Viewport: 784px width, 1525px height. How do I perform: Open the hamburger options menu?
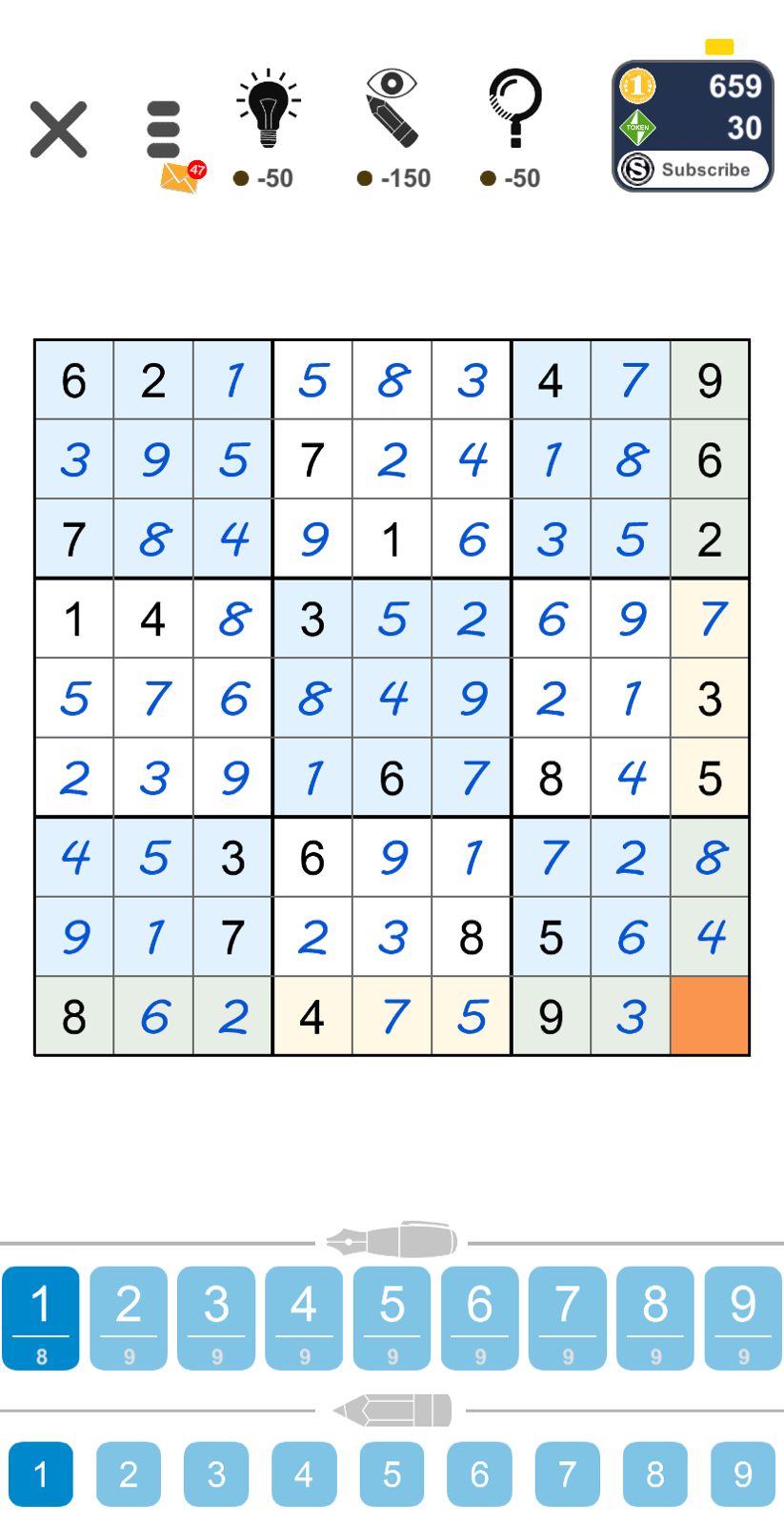coord(162,129)
